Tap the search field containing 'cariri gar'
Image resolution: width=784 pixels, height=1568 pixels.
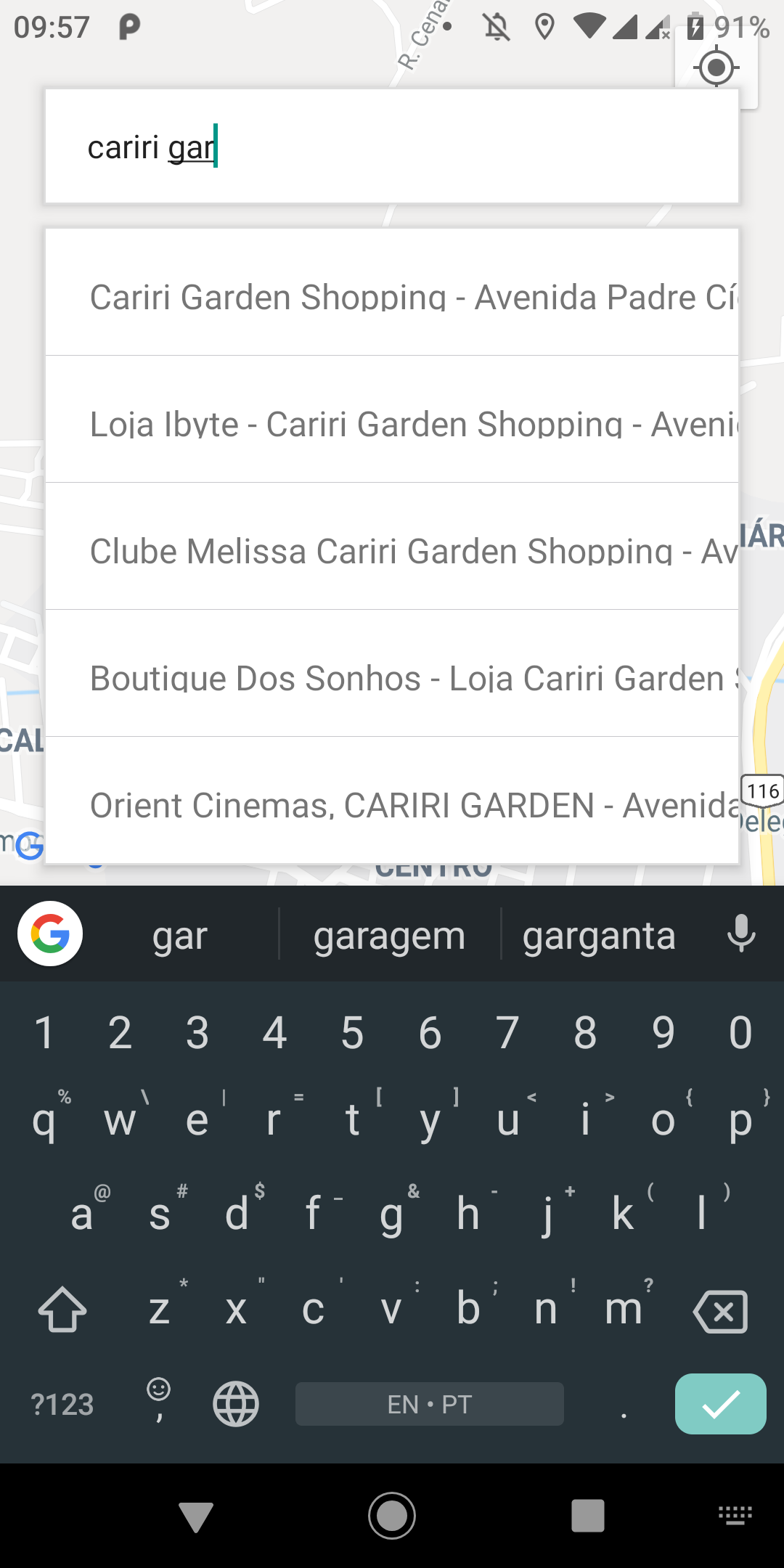click(392, 147)
